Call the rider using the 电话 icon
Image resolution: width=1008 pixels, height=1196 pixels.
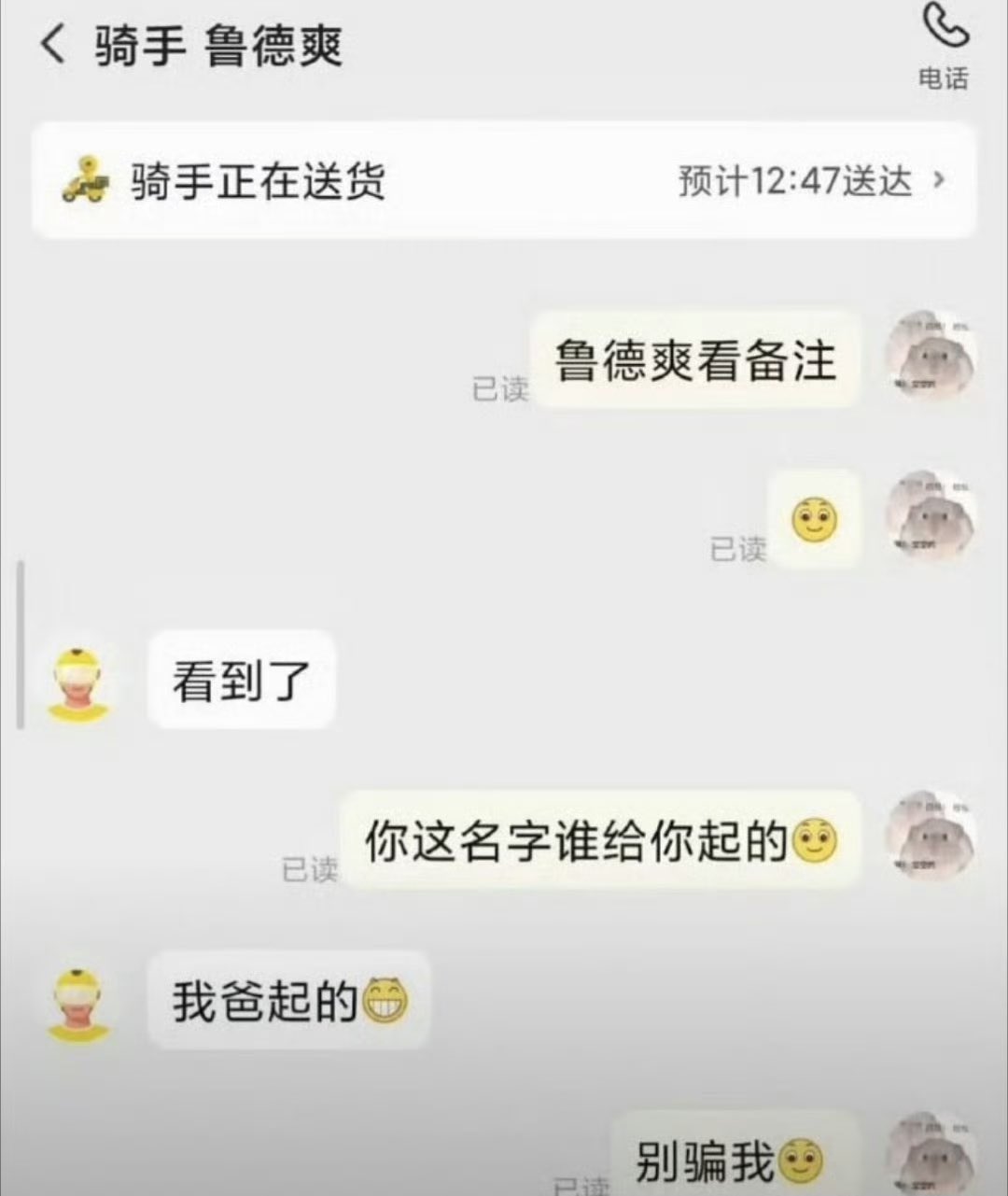click(x=944, y=44)
